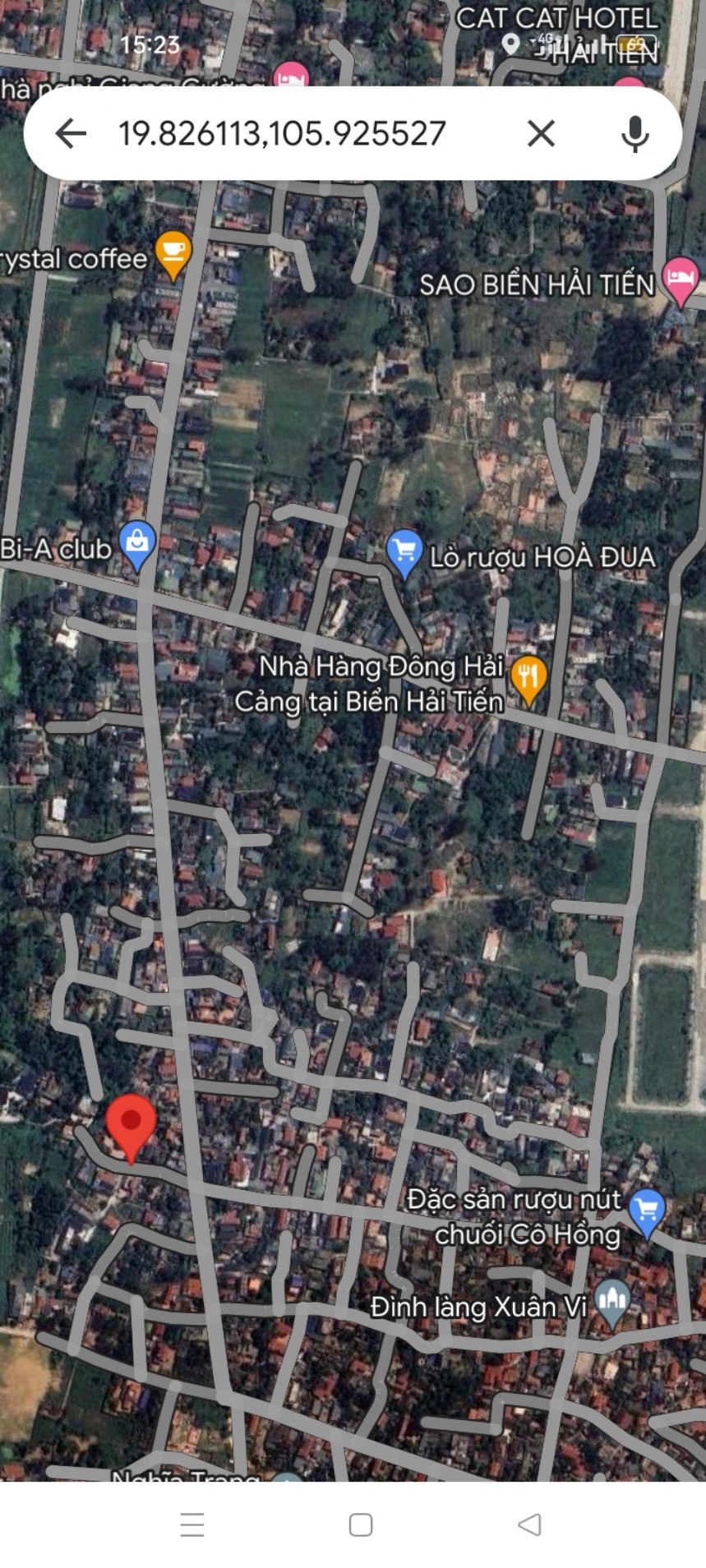Open the SAO BIỂN HẢI TIẾN hotel marker
Screen dimensions: 706x1568
pos(680,278)
